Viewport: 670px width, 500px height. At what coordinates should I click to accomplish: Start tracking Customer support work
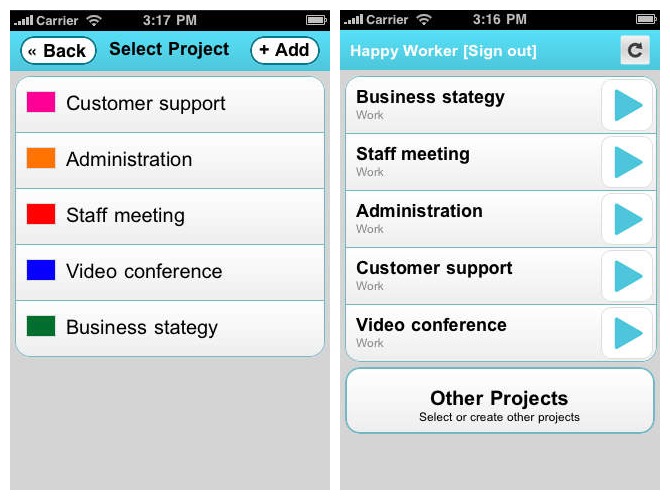coord(628,276)
